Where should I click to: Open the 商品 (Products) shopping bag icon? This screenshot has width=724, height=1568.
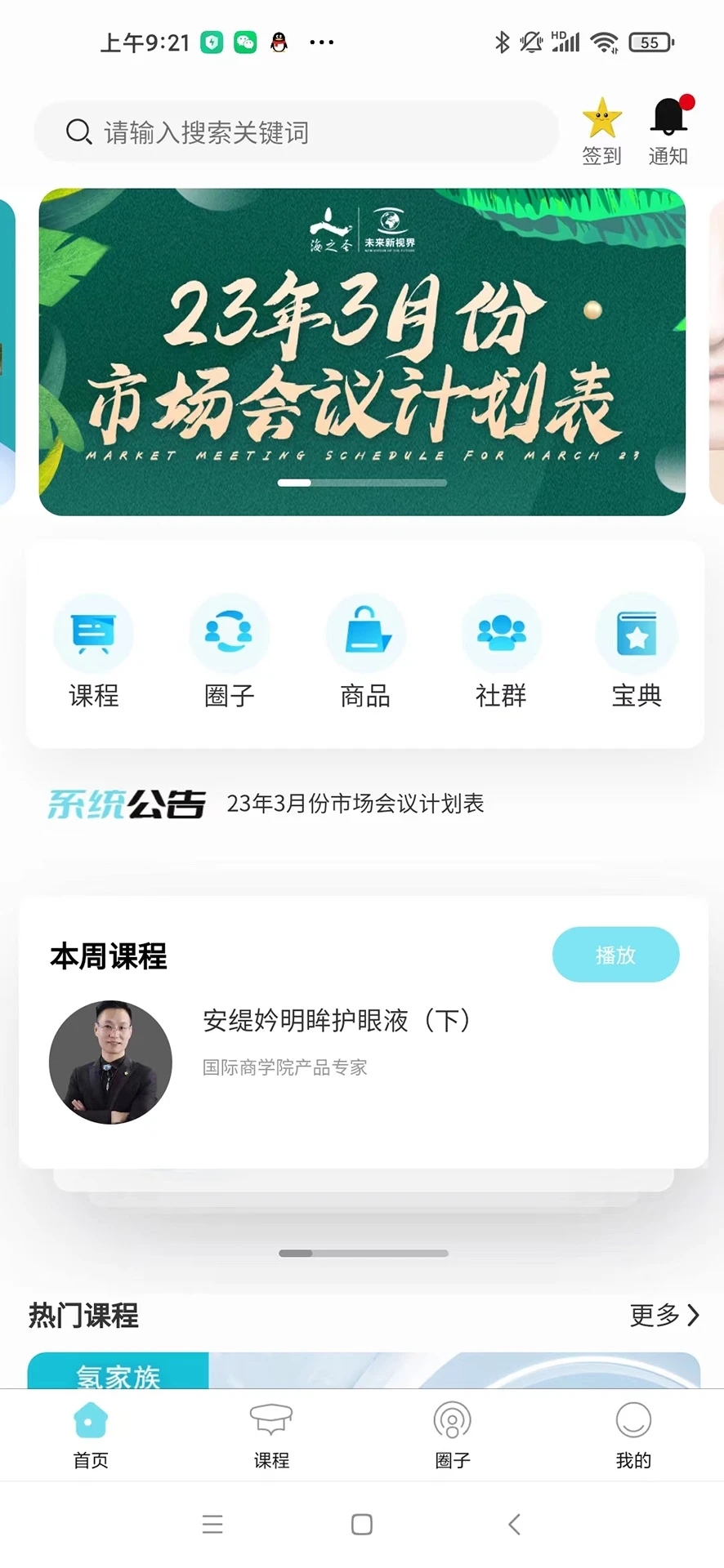tap(365, 633)
